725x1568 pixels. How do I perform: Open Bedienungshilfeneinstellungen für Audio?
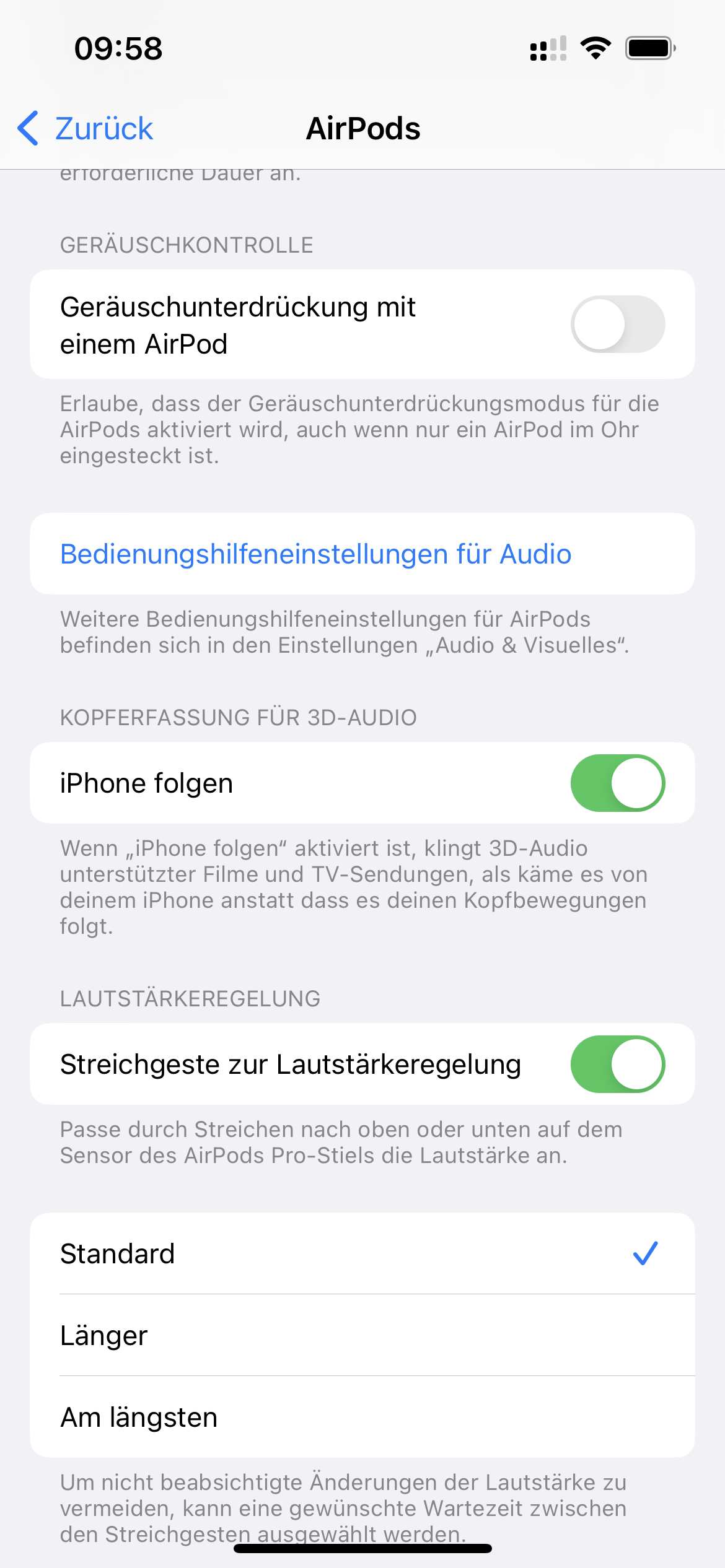315,554
